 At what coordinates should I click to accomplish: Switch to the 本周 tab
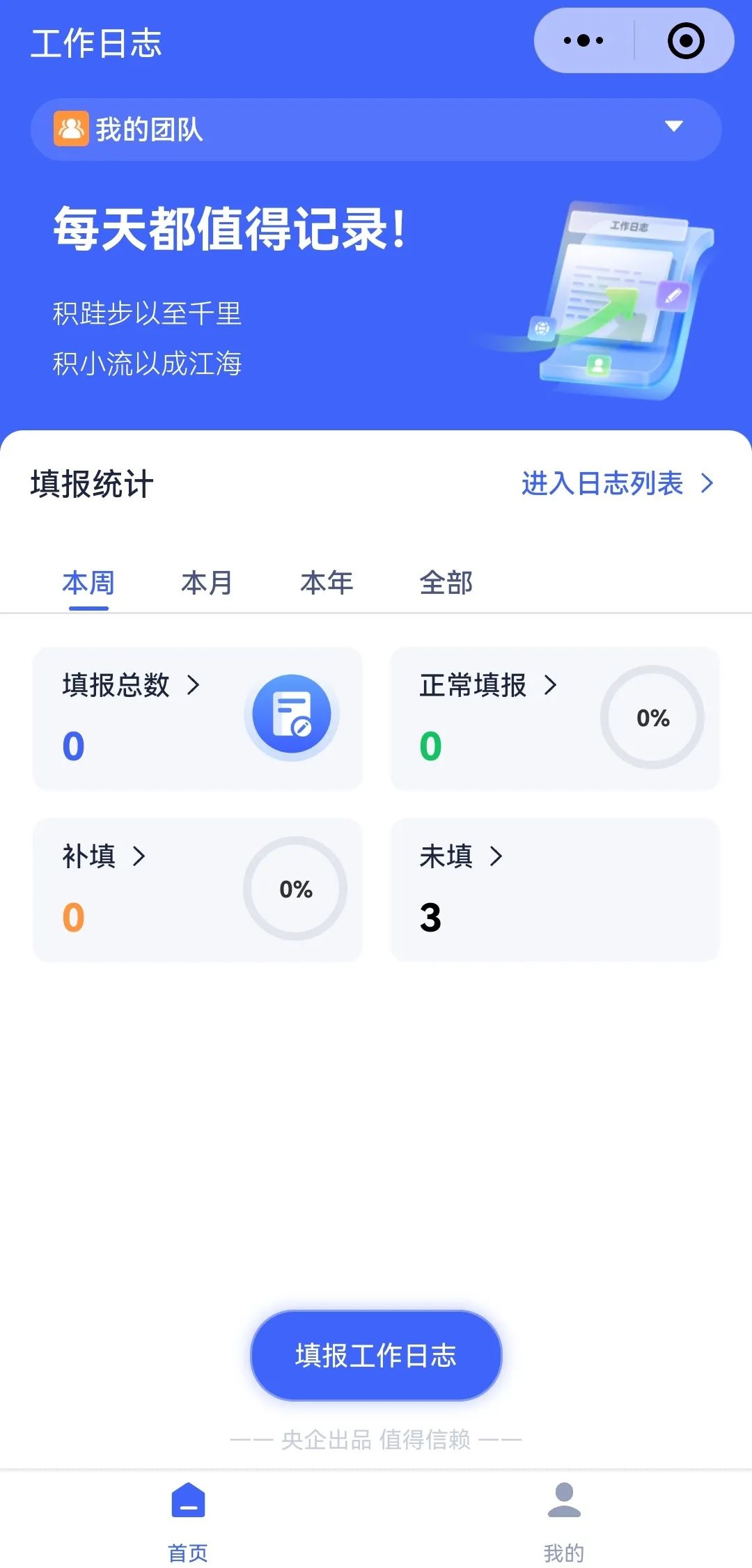[88, 583]
